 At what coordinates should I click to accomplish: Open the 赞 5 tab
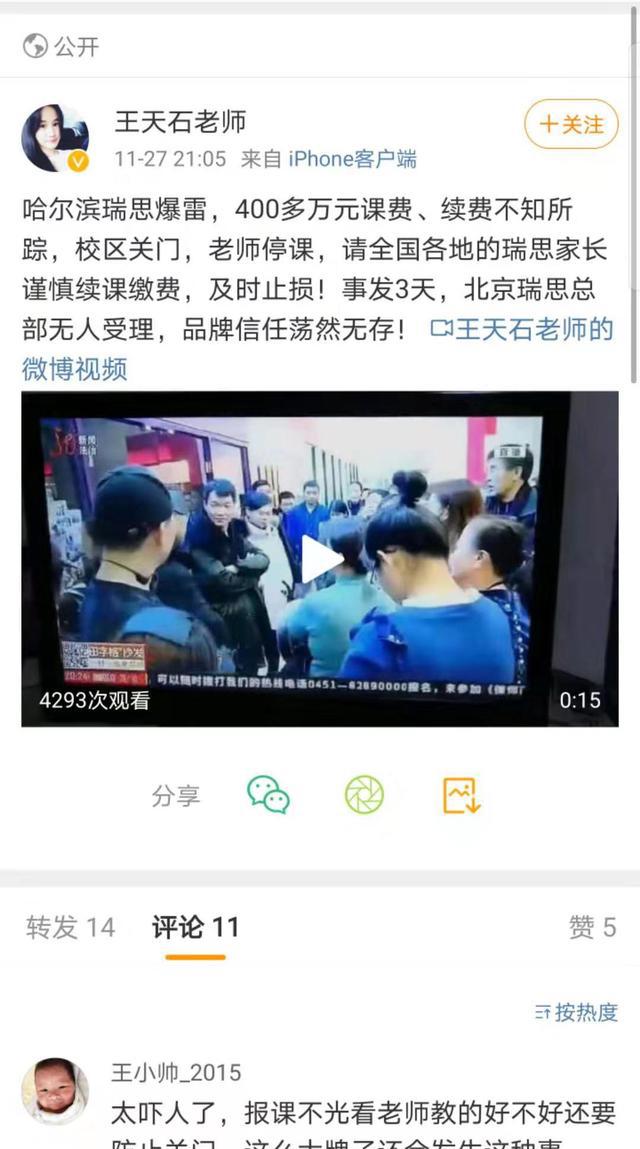click(592, 928)
